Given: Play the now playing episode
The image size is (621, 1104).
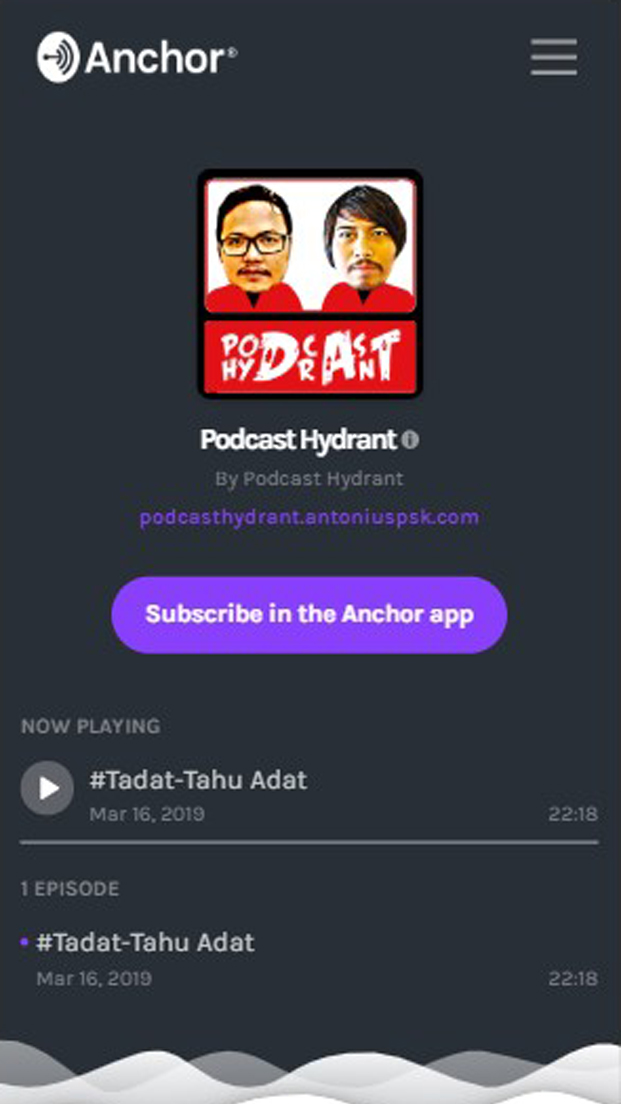Looking at the screenshot, I should 47,788.
